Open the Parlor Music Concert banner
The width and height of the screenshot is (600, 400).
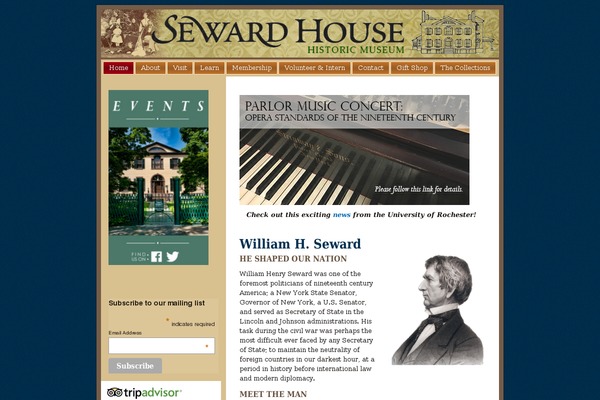pyautogui.click(x=353, y=150)
